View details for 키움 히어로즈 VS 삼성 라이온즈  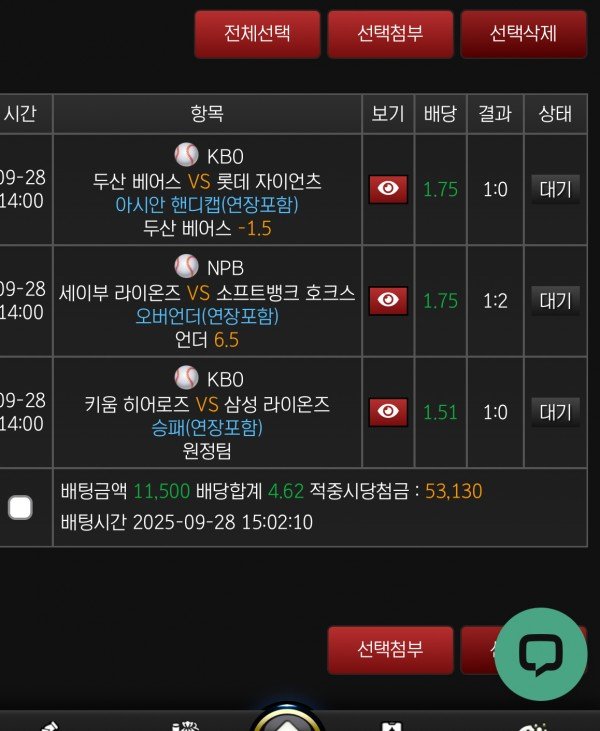[x=388, y=411]
